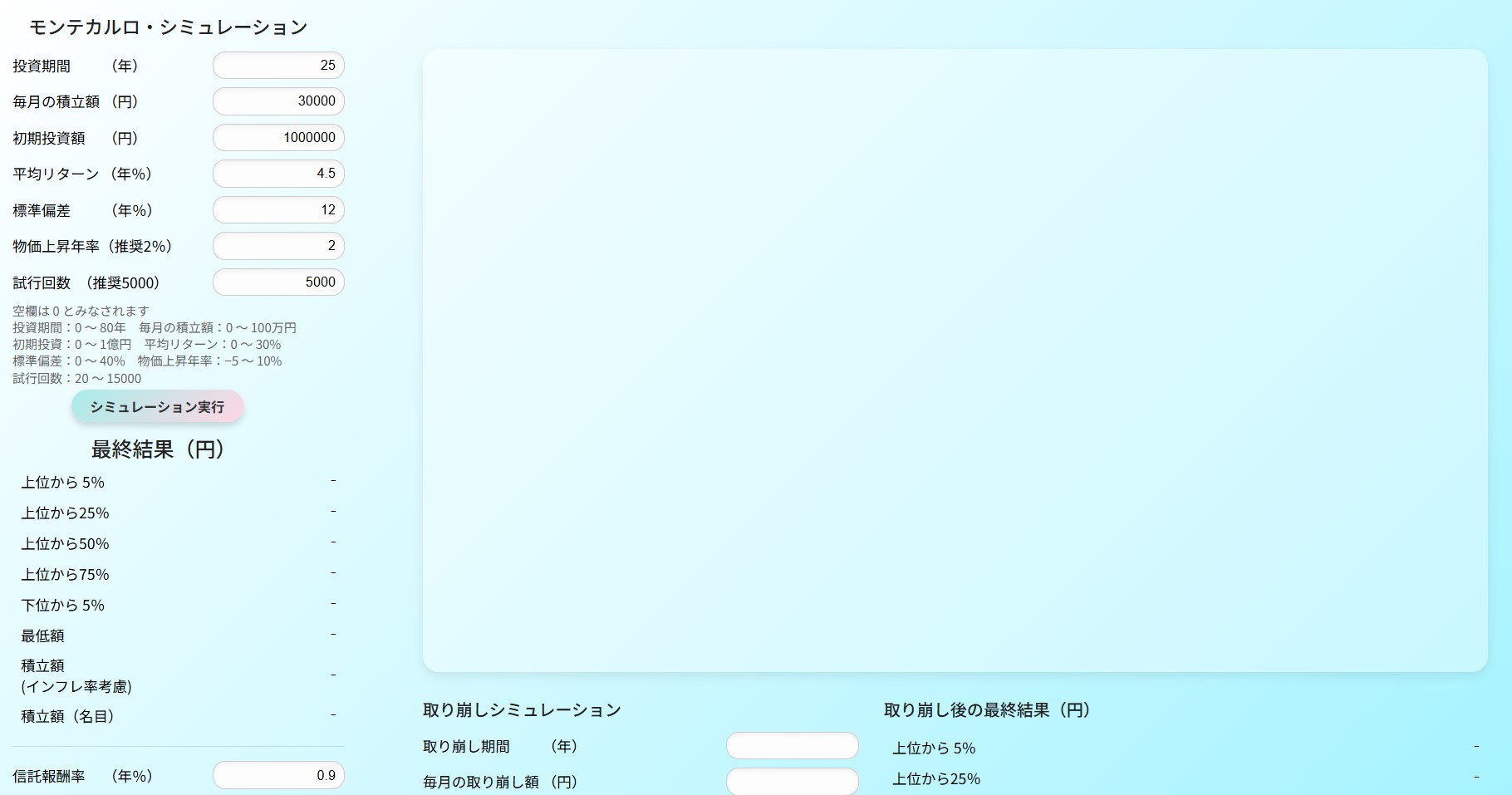Tap the 投資期間 (年) input field
This screenshot has width=1512, height=795.
click(278, 65)
